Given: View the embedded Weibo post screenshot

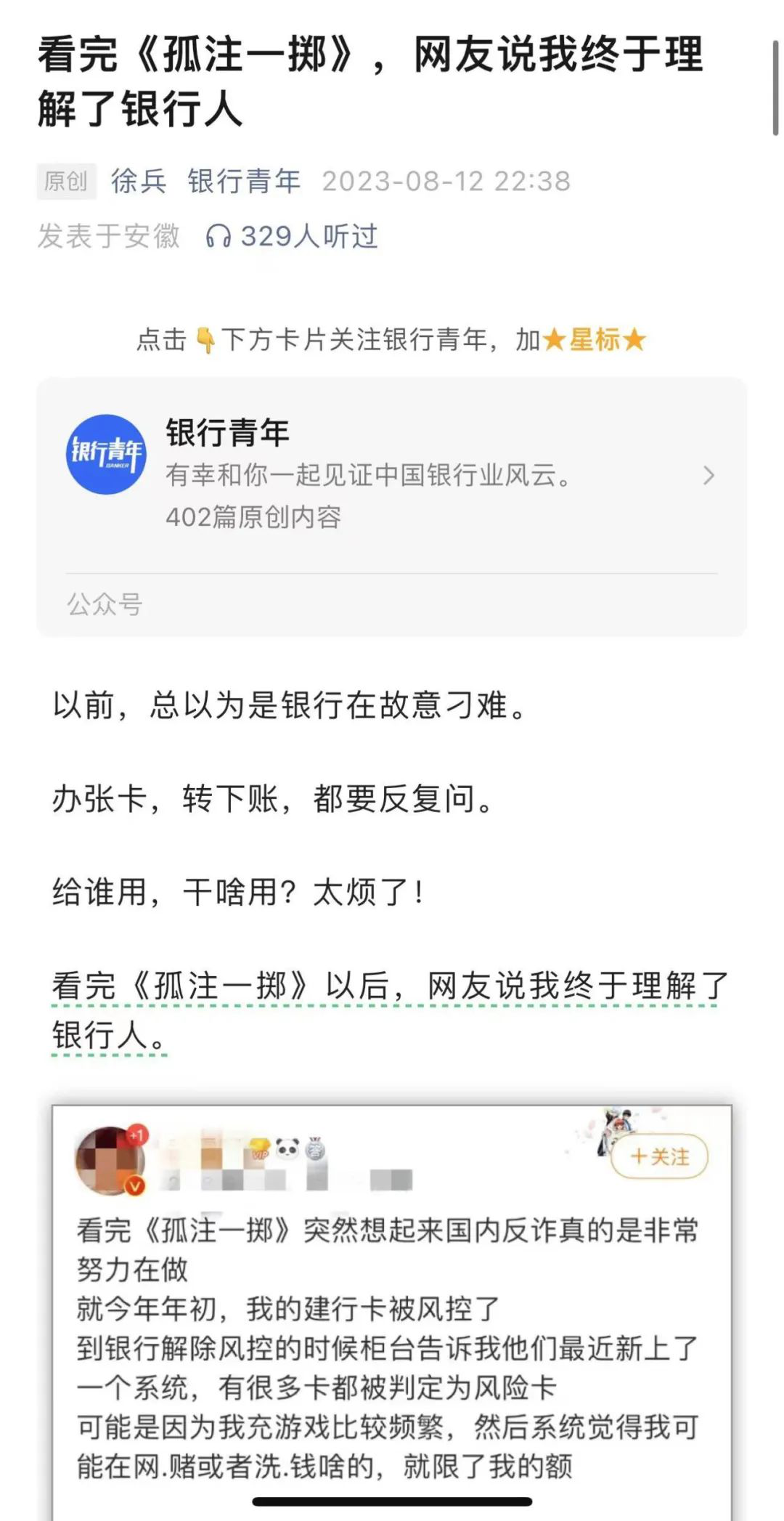Looking at the screenshot, I should click(391, 1307).
